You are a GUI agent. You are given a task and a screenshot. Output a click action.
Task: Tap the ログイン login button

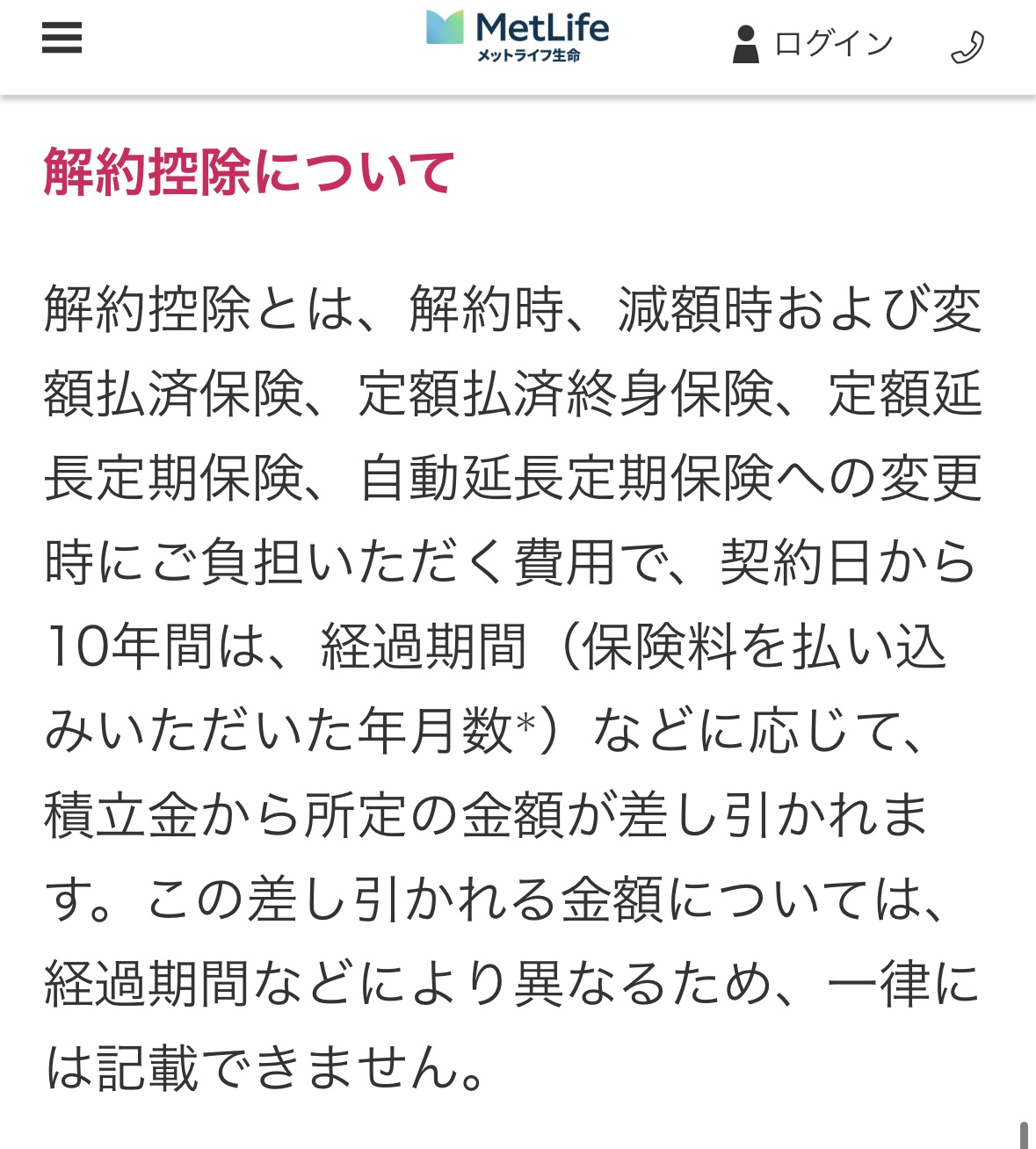813,44
